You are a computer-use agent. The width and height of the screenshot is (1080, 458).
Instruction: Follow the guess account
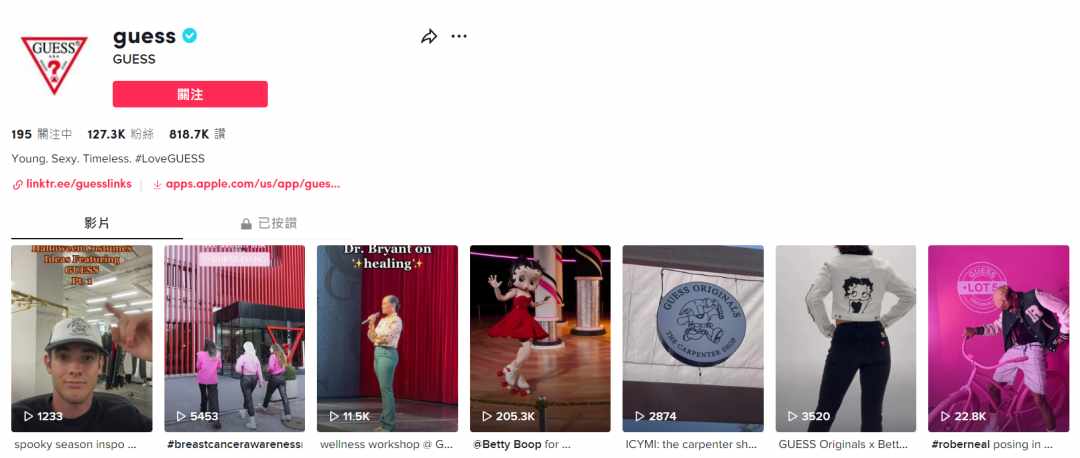190,94
